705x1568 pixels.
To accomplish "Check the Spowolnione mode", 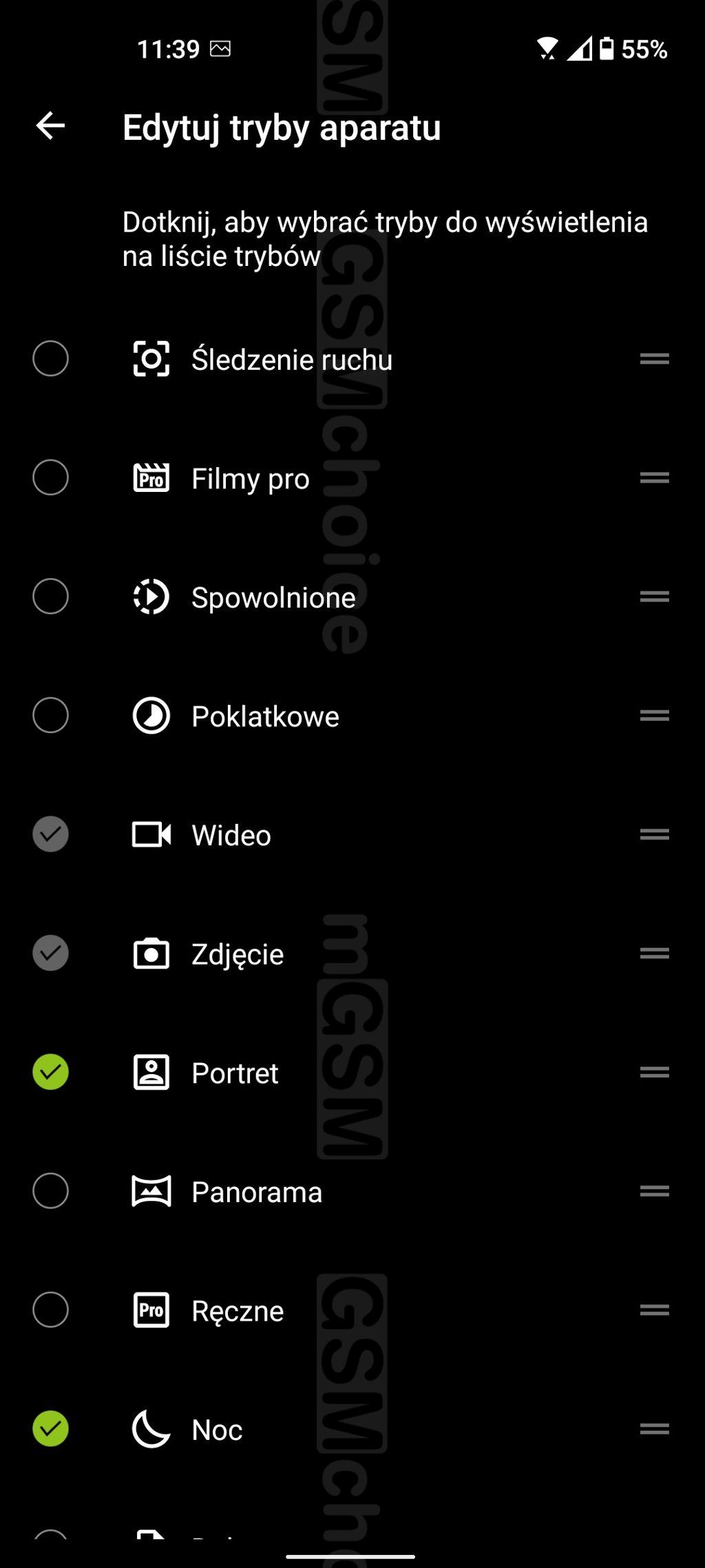I will coord(50,596).
